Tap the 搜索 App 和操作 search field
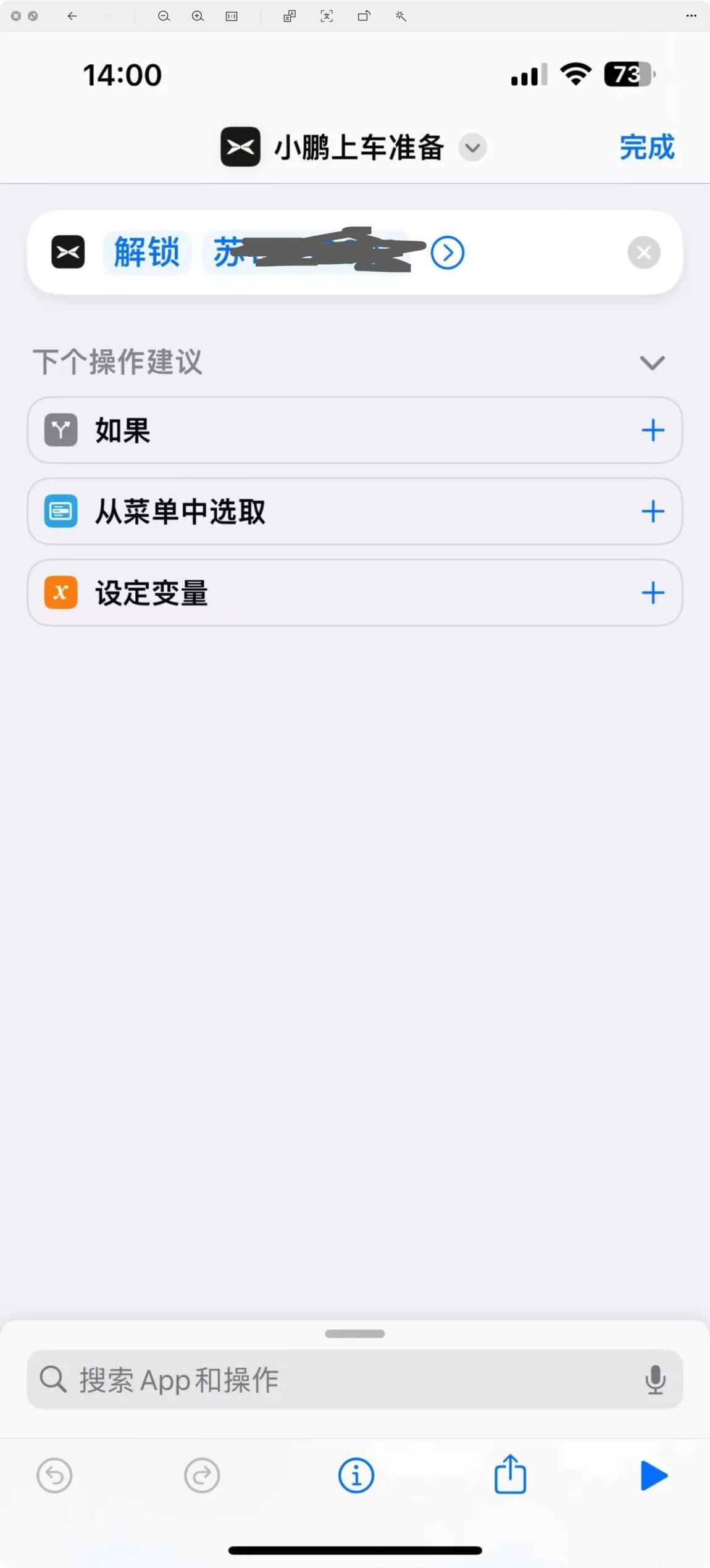Screen dimensions: 710x1568 355,1380
